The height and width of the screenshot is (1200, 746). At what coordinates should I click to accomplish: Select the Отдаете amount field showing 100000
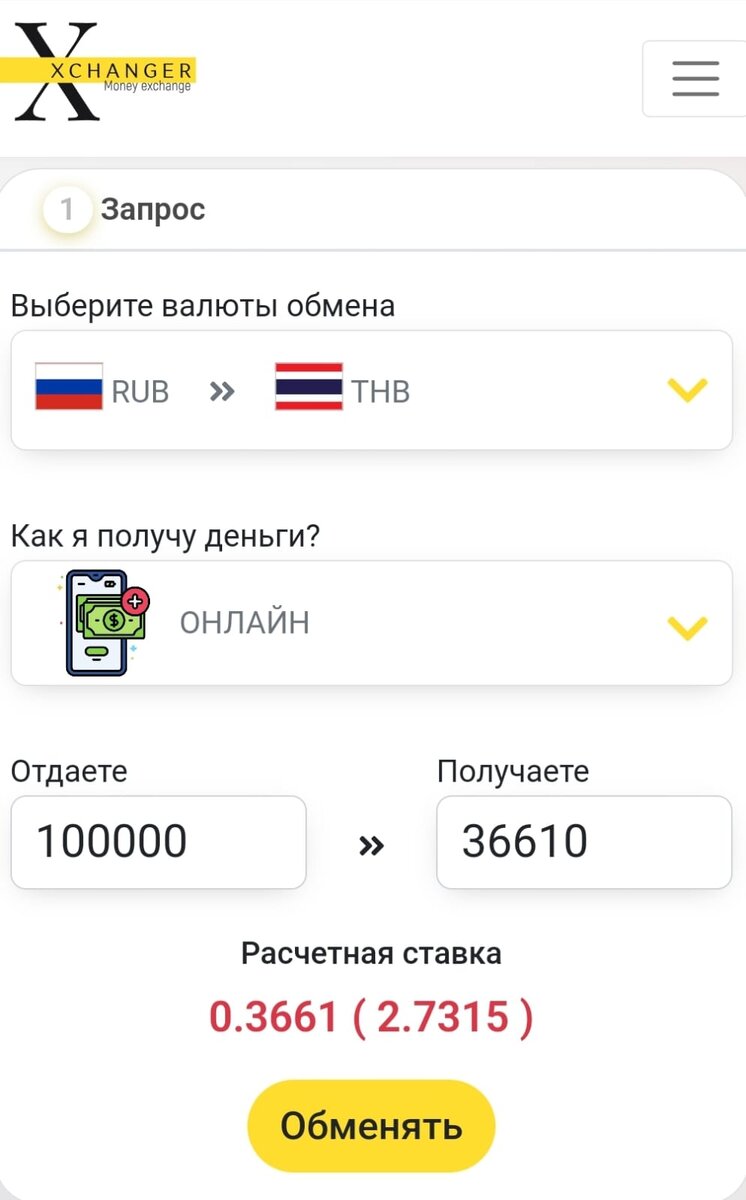(x=158, y=843)
